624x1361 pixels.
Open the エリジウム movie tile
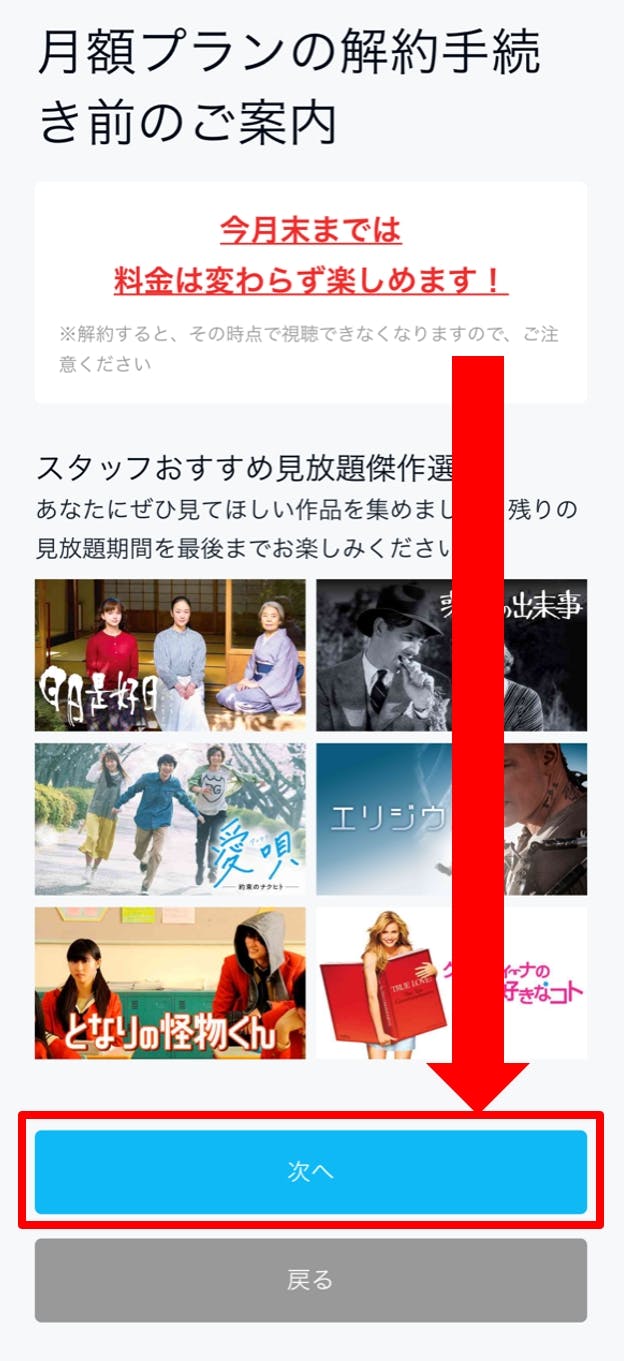385,819
